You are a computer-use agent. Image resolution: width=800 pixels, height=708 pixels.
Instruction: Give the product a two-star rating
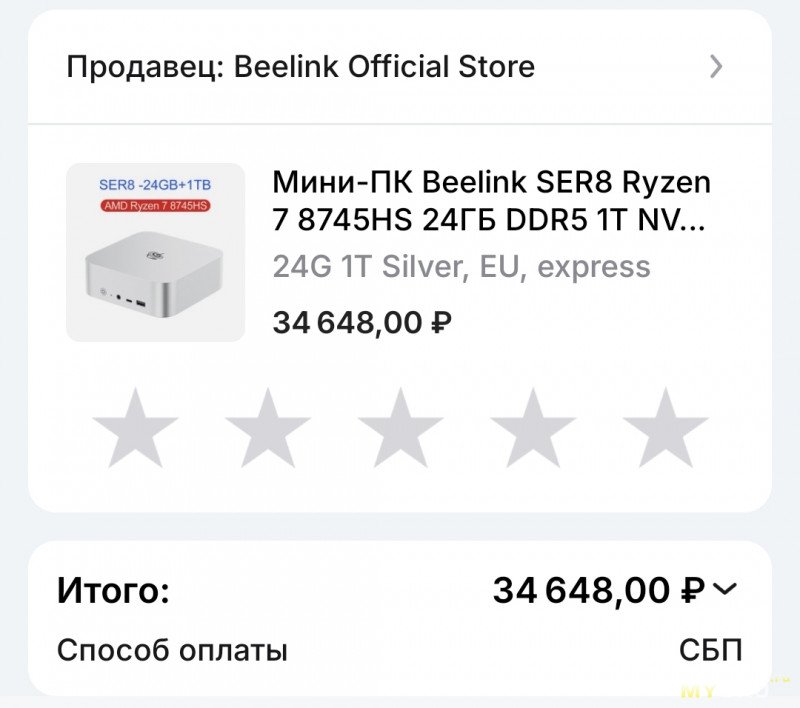coord(267,429)
